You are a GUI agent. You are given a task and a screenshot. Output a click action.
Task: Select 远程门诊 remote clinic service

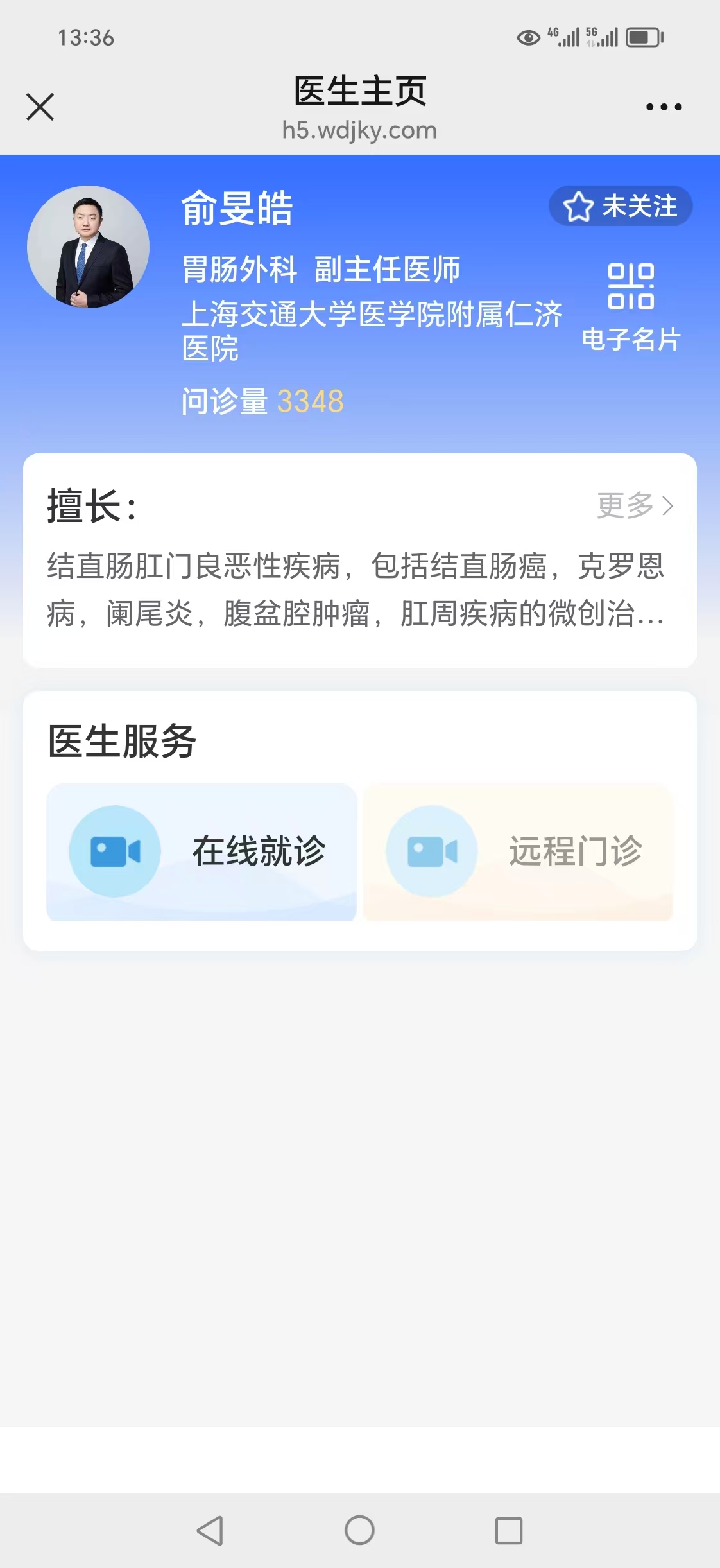tap(518, 851)
